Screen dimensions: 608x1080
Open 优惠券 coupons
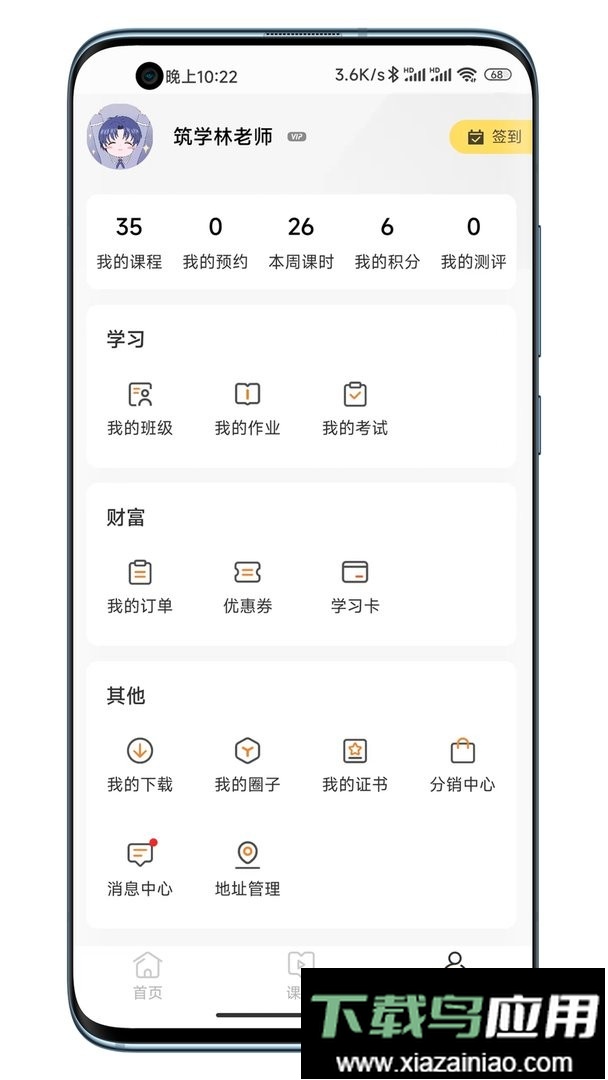247,586
